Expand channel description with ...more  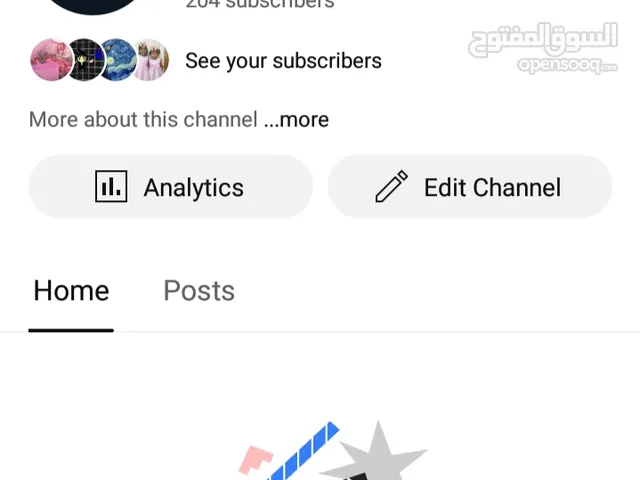coord(297,120)
